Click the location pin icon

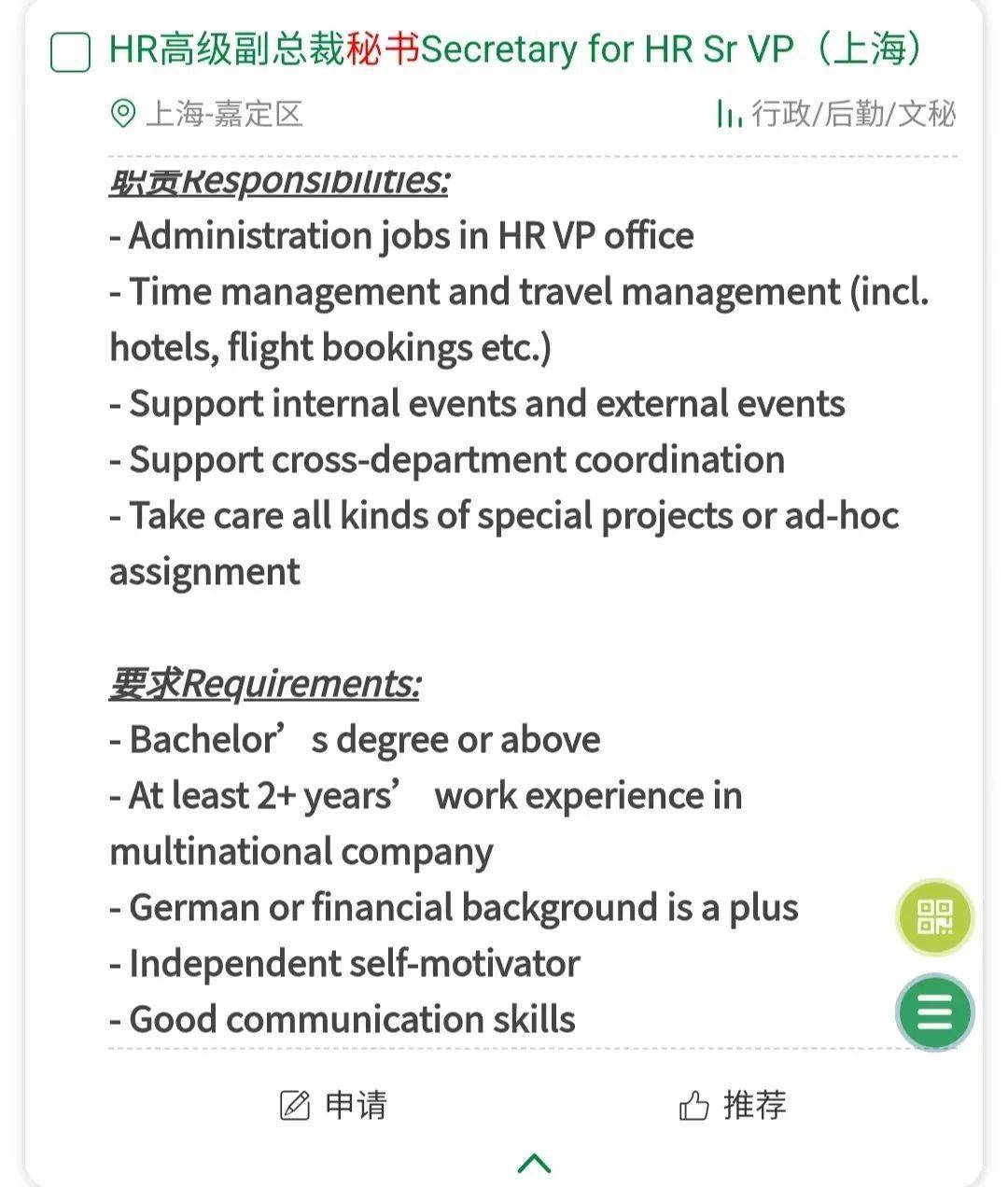coord(121,112)
